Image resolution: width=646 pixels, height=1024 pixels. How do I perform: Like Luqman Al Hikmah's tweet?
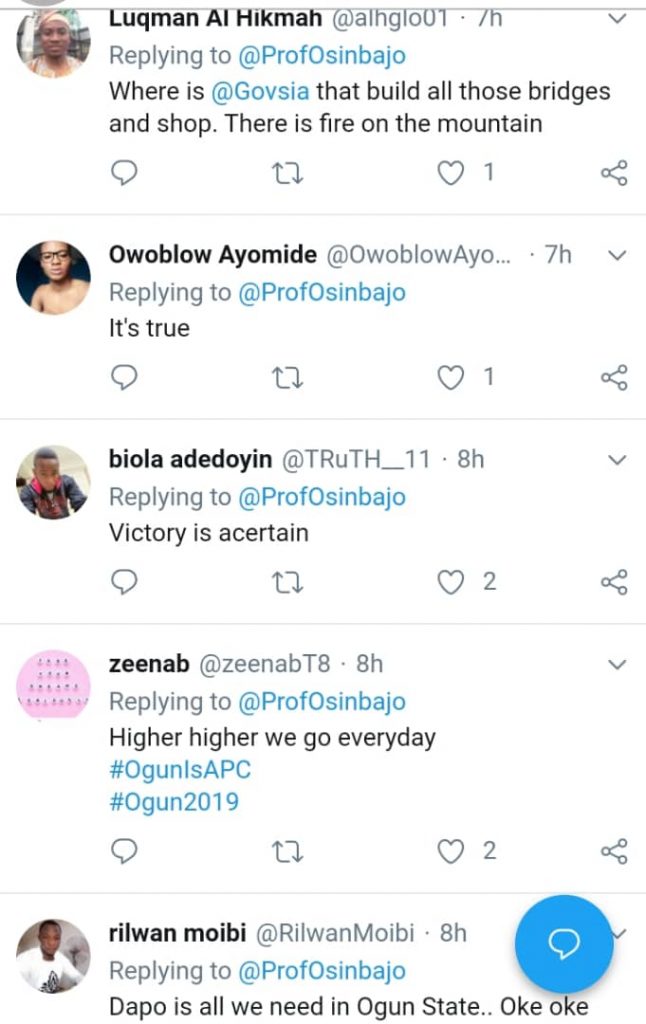tap(453, 173)
